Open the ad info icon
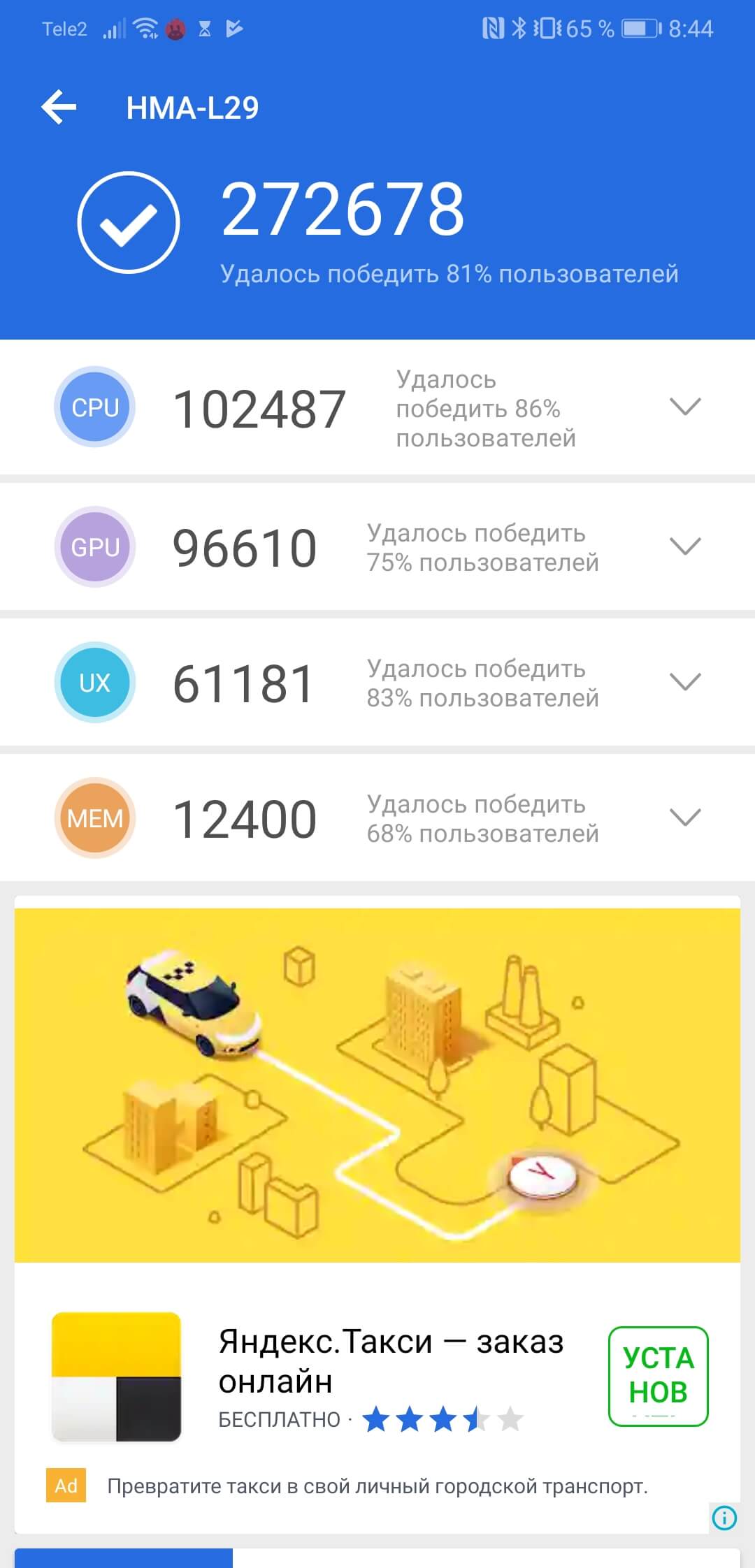Image resolution: width=755 pixels, height=1568 pixels. click(724, 1518)
